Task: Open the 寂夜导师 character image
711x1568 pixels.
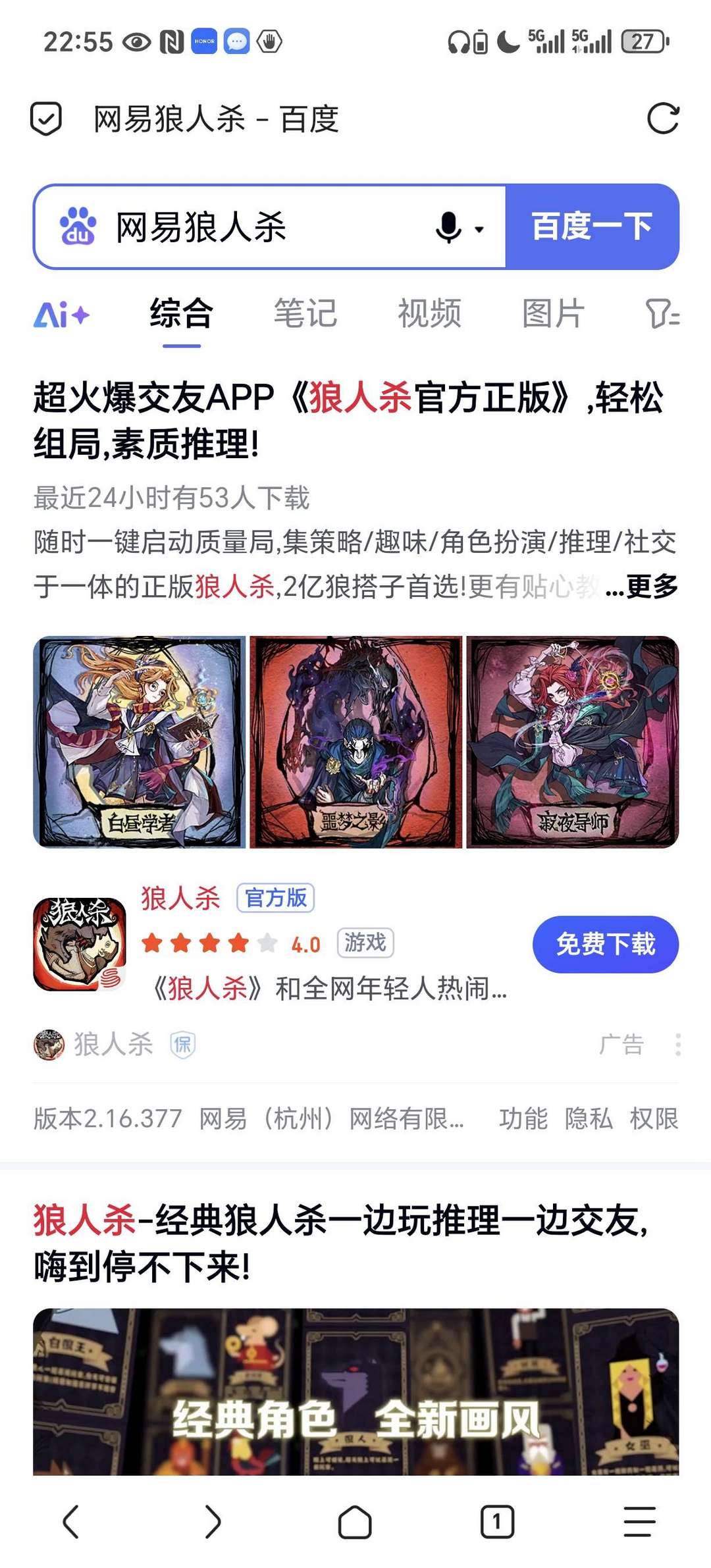Action: (572, 742)
